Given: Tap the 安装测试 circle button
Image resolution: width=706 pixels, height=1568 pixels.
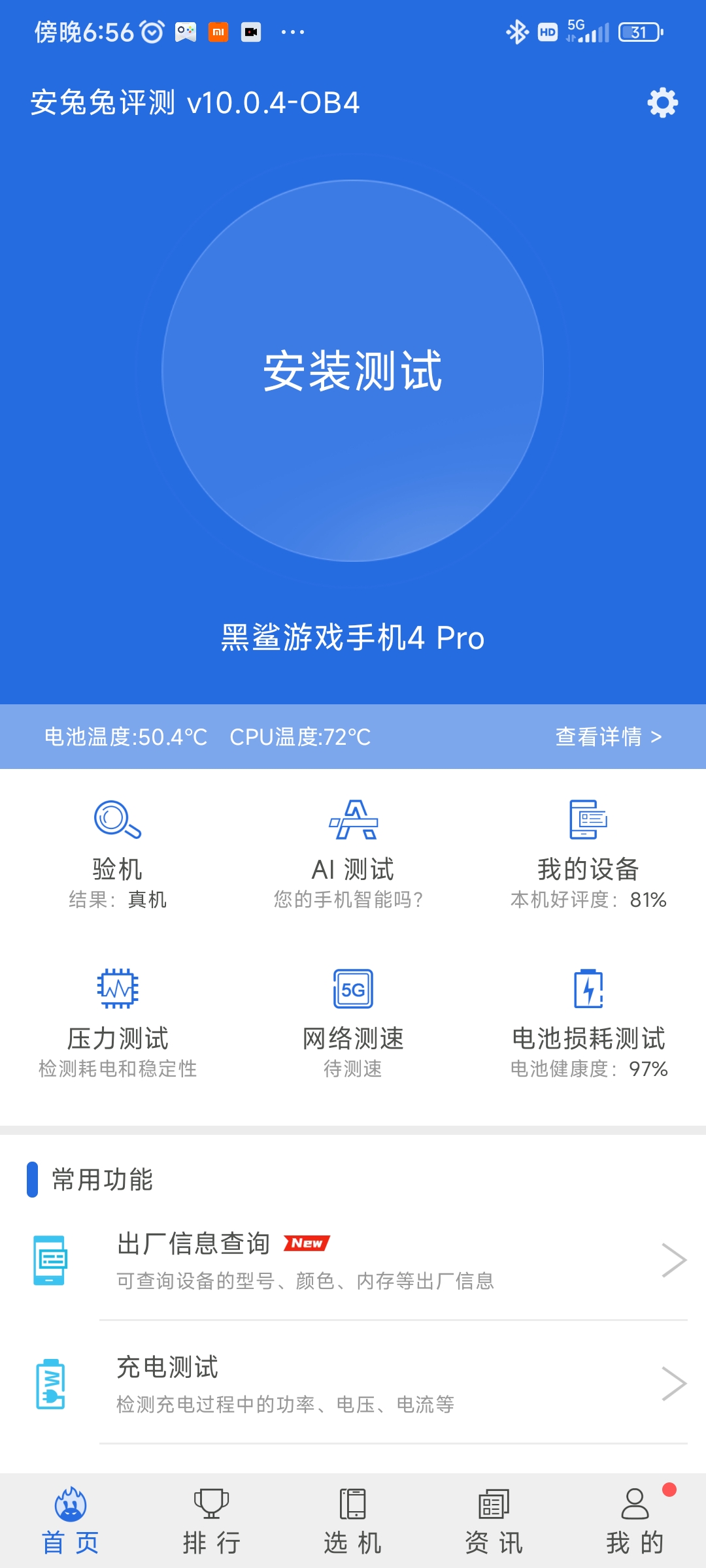Looking at the screenshot, I should click(x=353, y=370).
